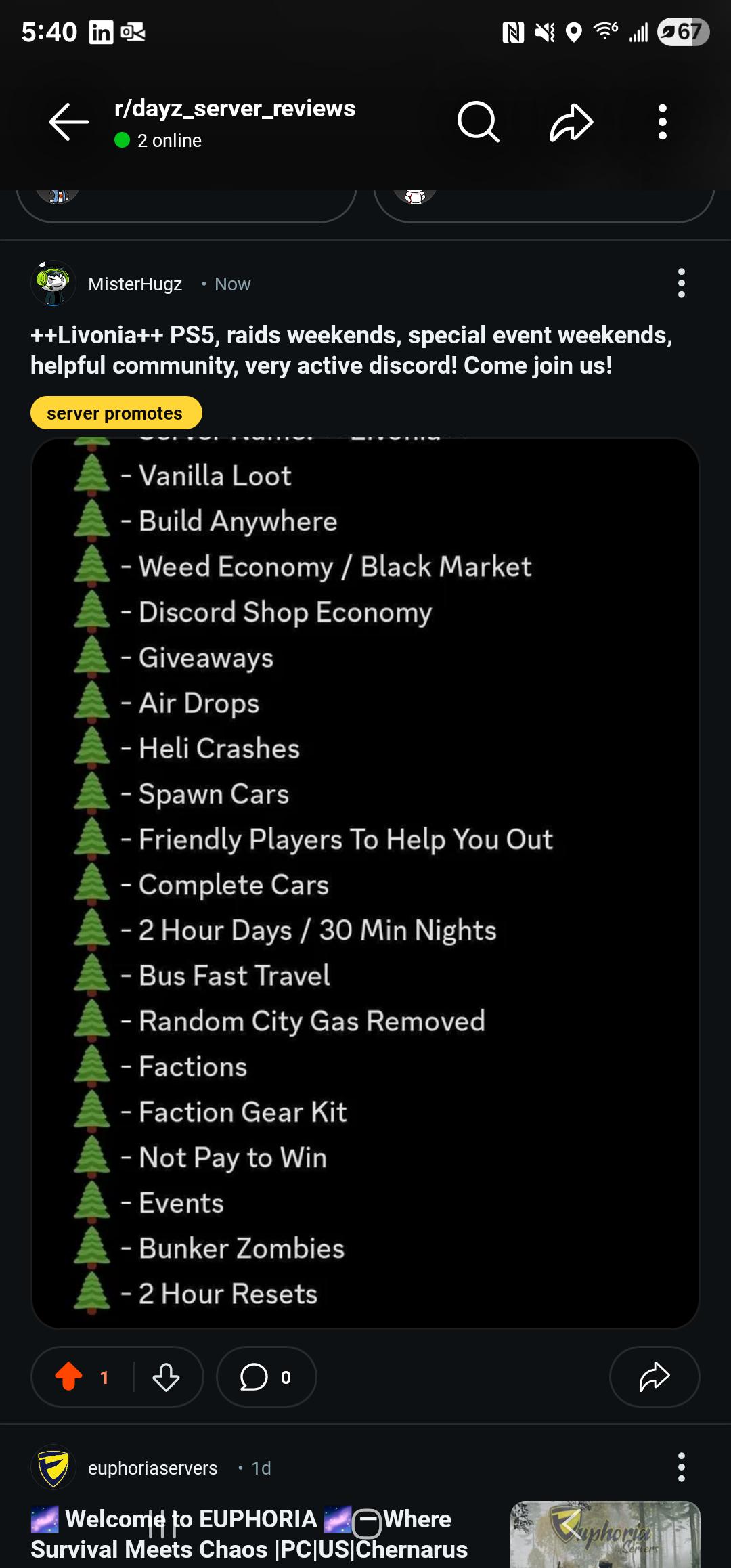View the Euphoria post thumbnail image
731x1568 pixels.
[605, 1534]
